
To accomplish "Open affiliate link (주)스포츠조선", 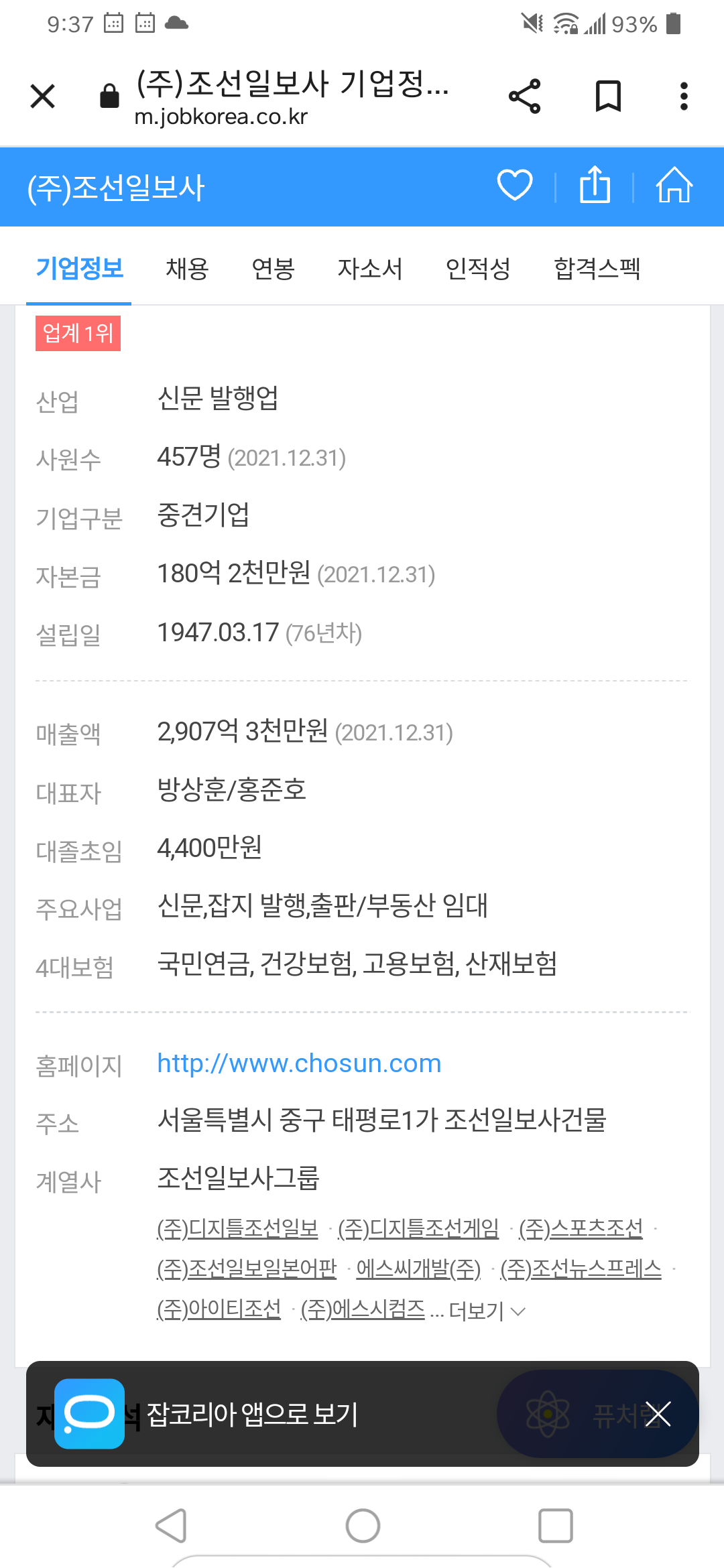I will (x=581, y=1228).
